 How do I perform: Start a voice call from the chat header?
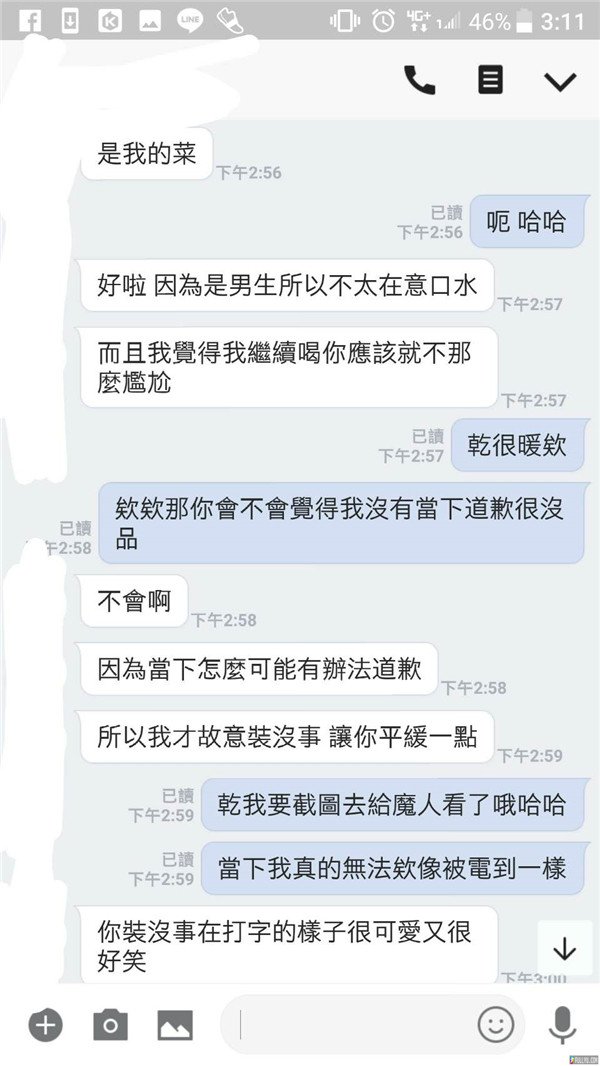[x=419, y=80]
